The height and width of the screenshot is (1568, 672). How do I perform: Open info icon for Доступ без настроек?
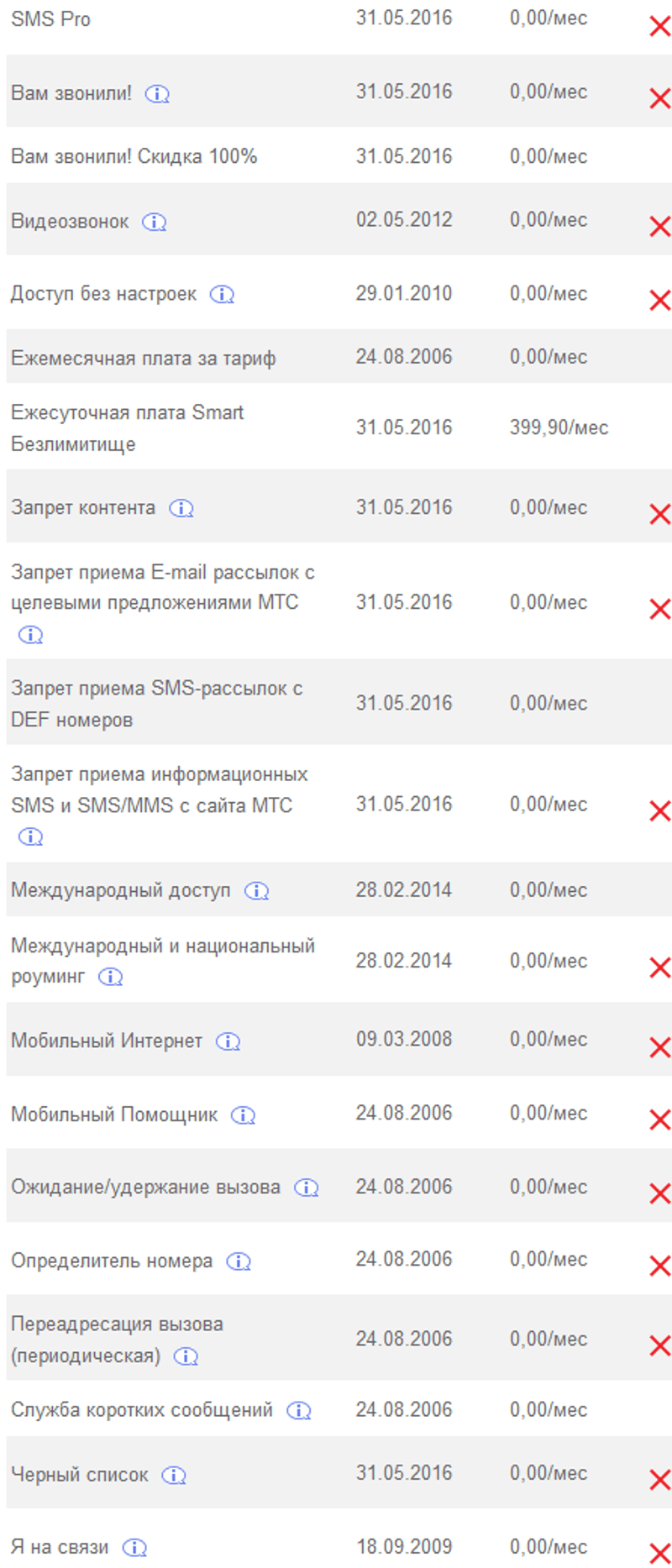[x=222, y=295]
